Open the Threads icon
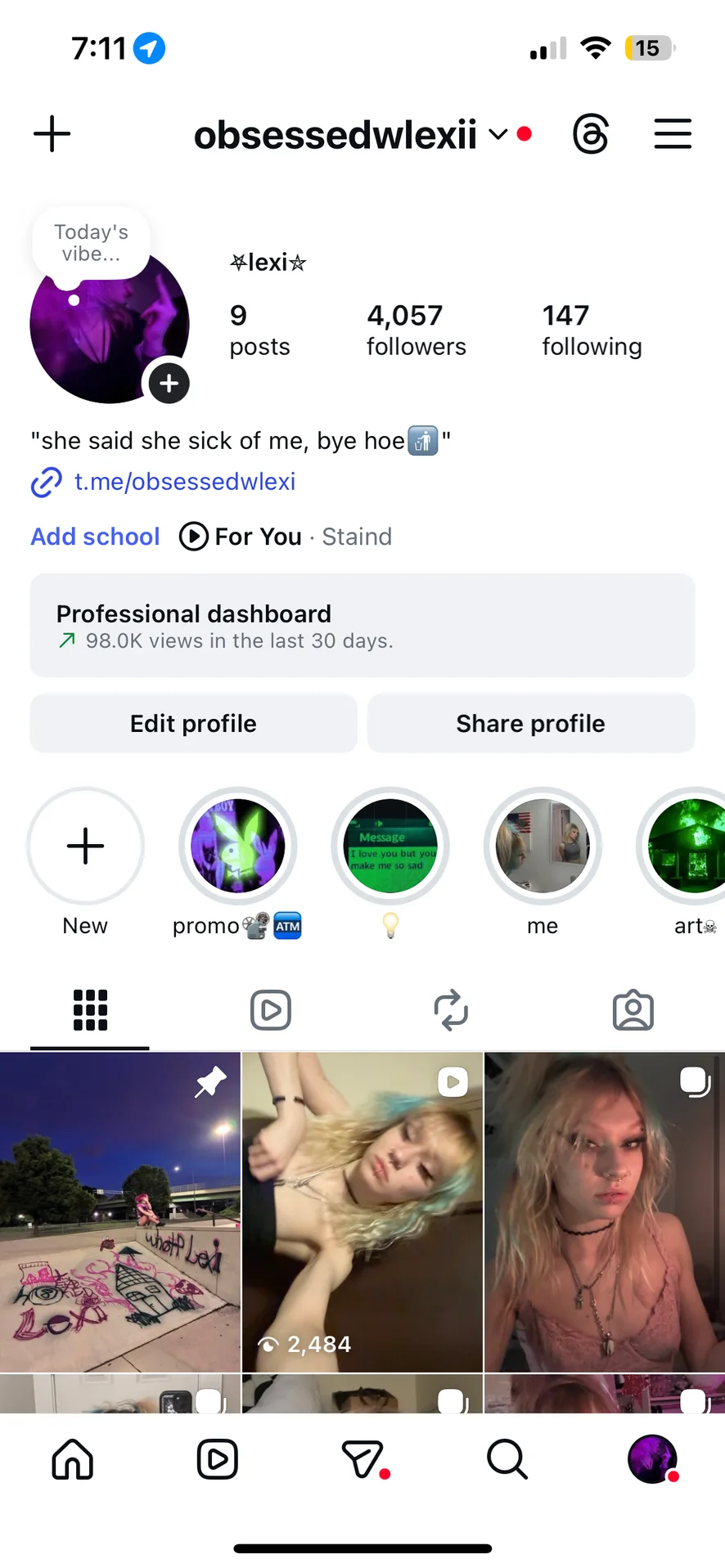Screen dimensions: 725x1568 (591, 134)
